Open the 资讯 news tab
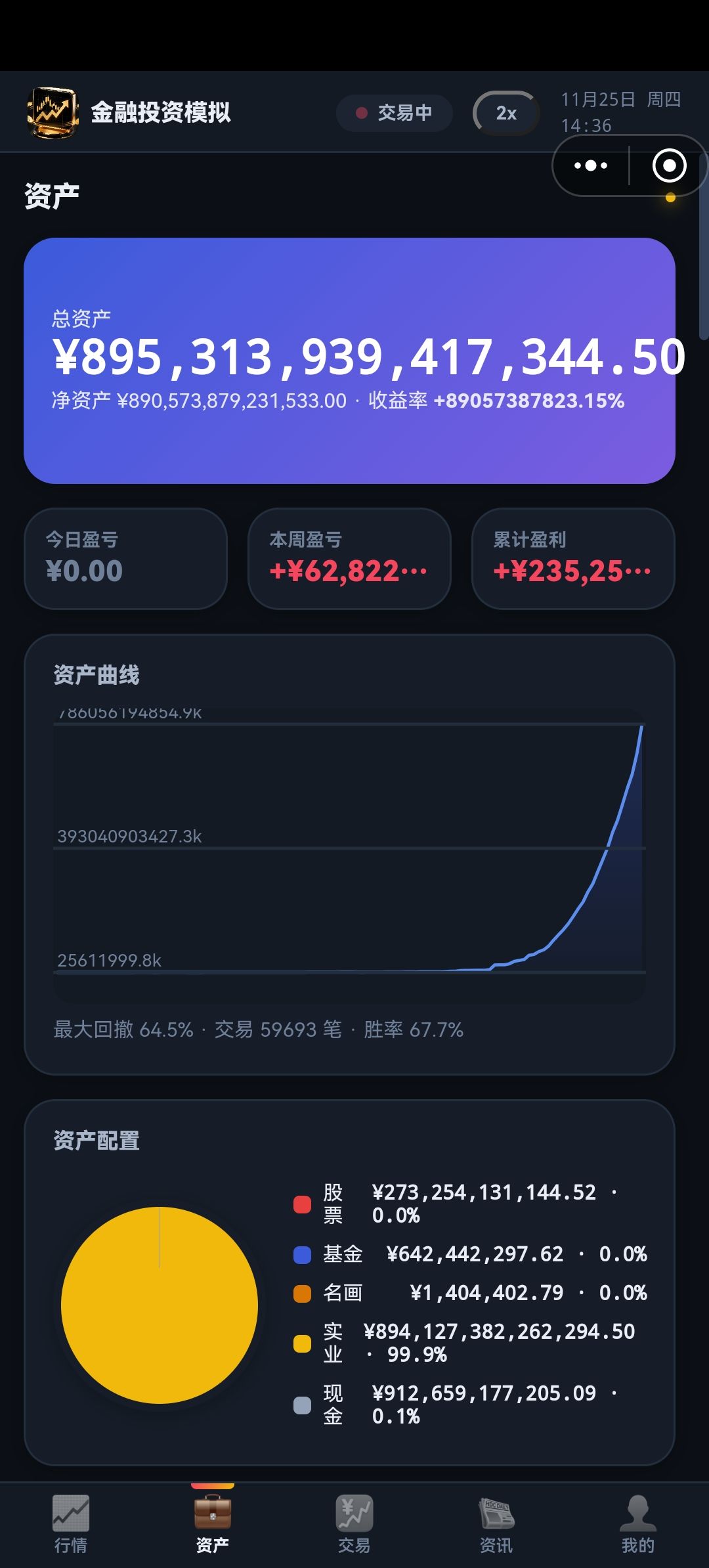 pos(496,1524)
